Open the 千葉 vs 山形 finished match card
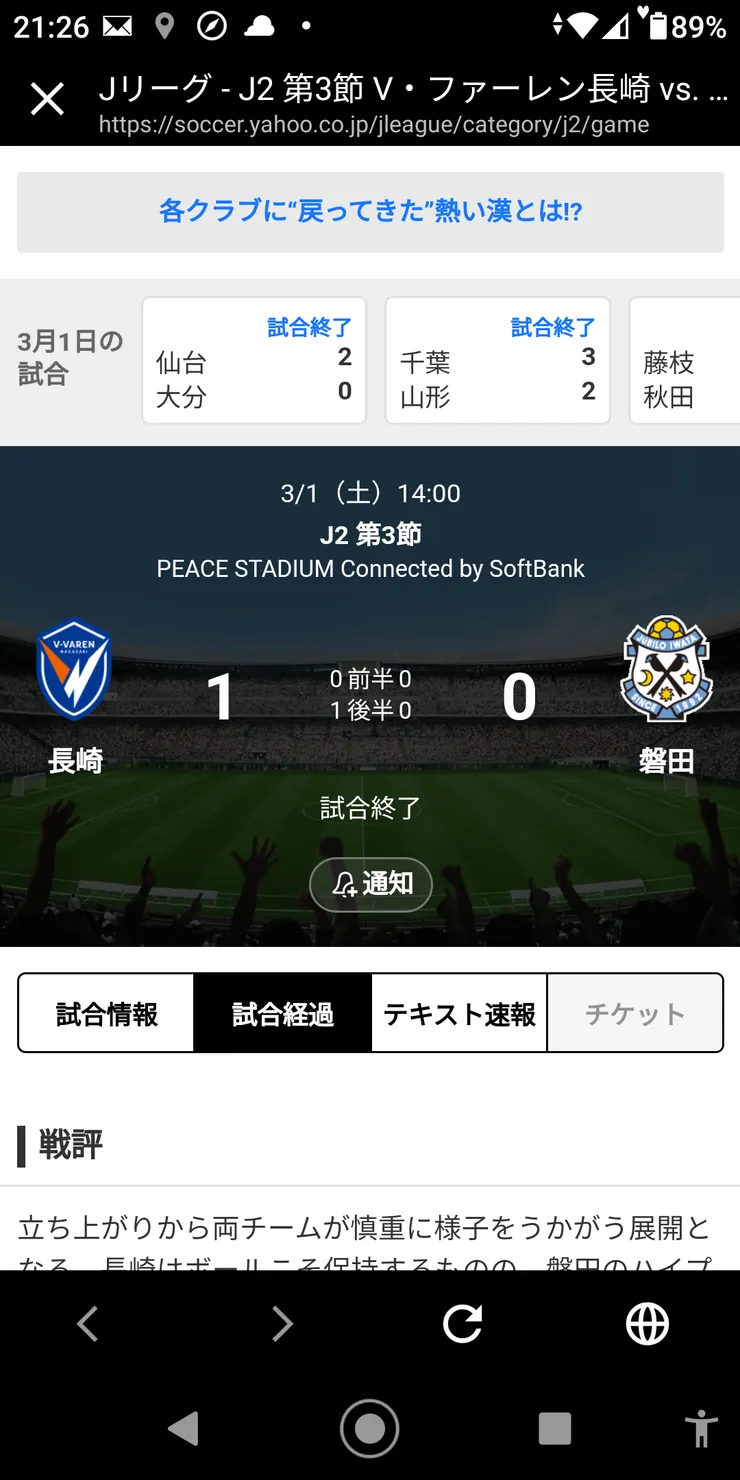Image resolution: width=740 pixels, height=1480 pixels. point(497,360)
